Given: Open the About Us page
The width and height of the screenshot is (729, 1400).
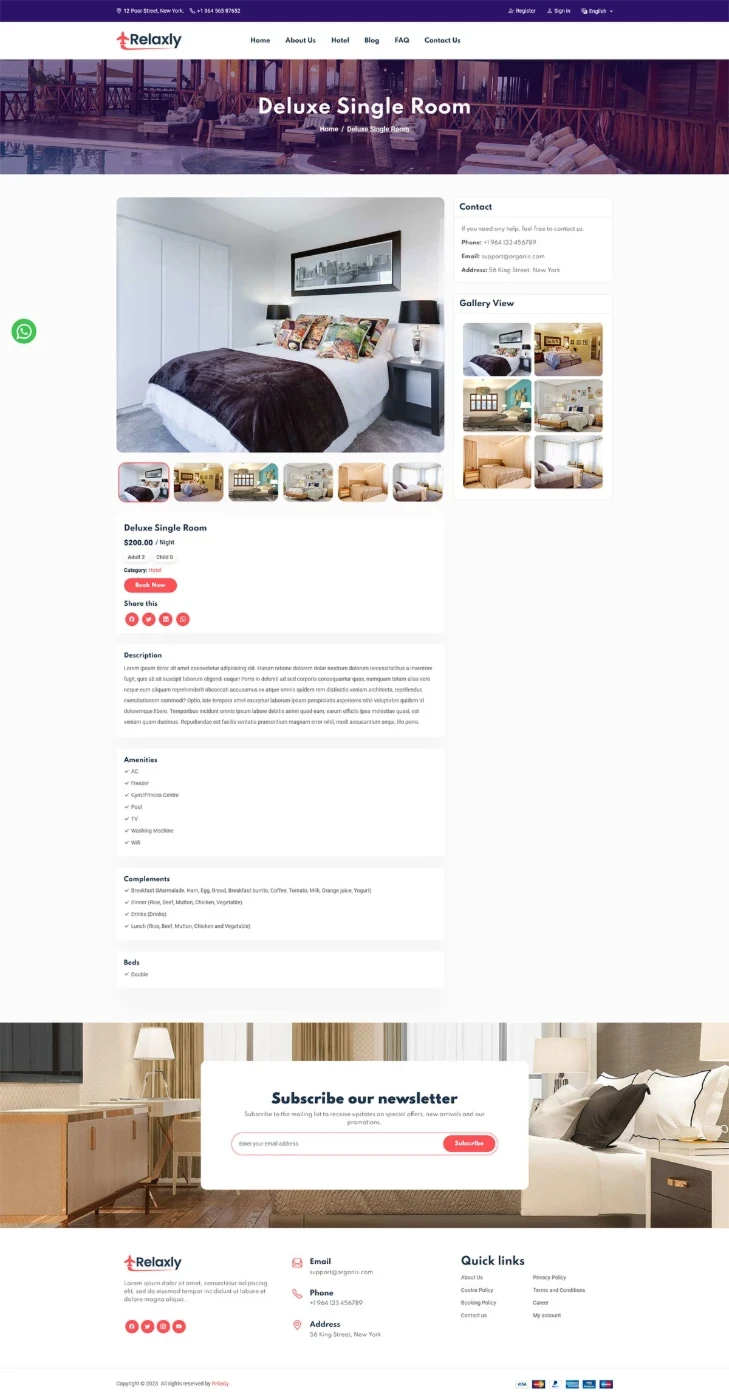Looking at the screenshot, I should tap(300, 41).
